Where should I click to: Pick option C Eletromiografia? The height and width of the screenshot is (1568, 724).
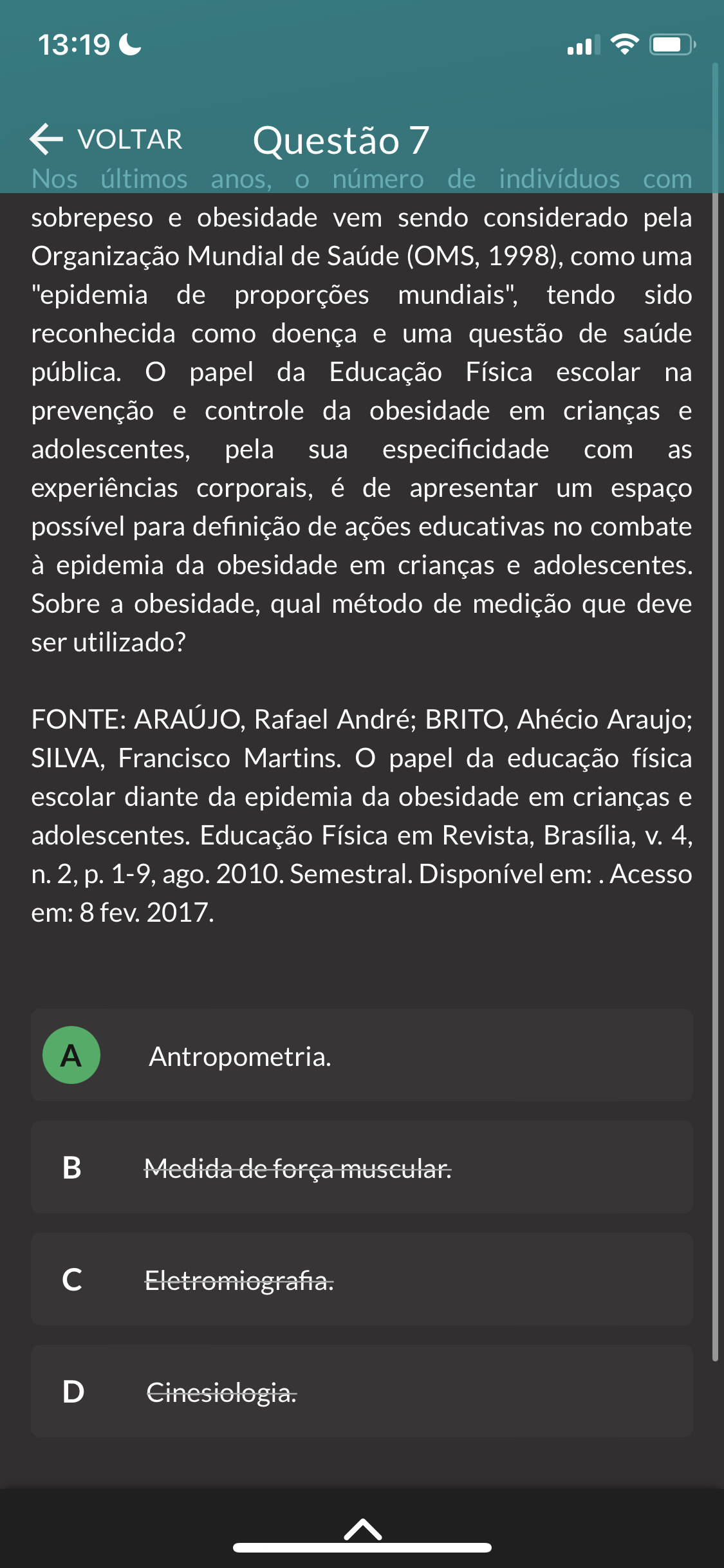(362, 1280)
